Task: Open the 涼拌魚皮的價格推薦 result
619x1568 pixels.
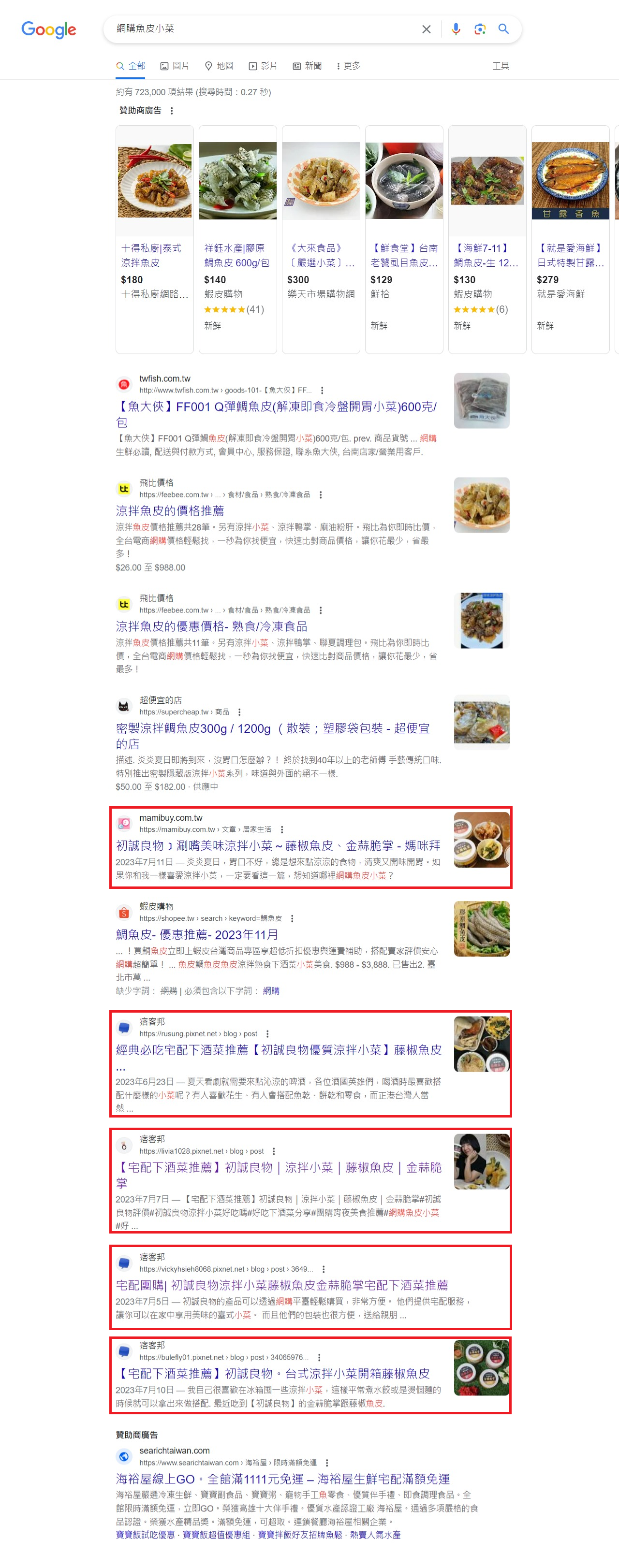Action: pyautogui.click(x=170, y=511)
